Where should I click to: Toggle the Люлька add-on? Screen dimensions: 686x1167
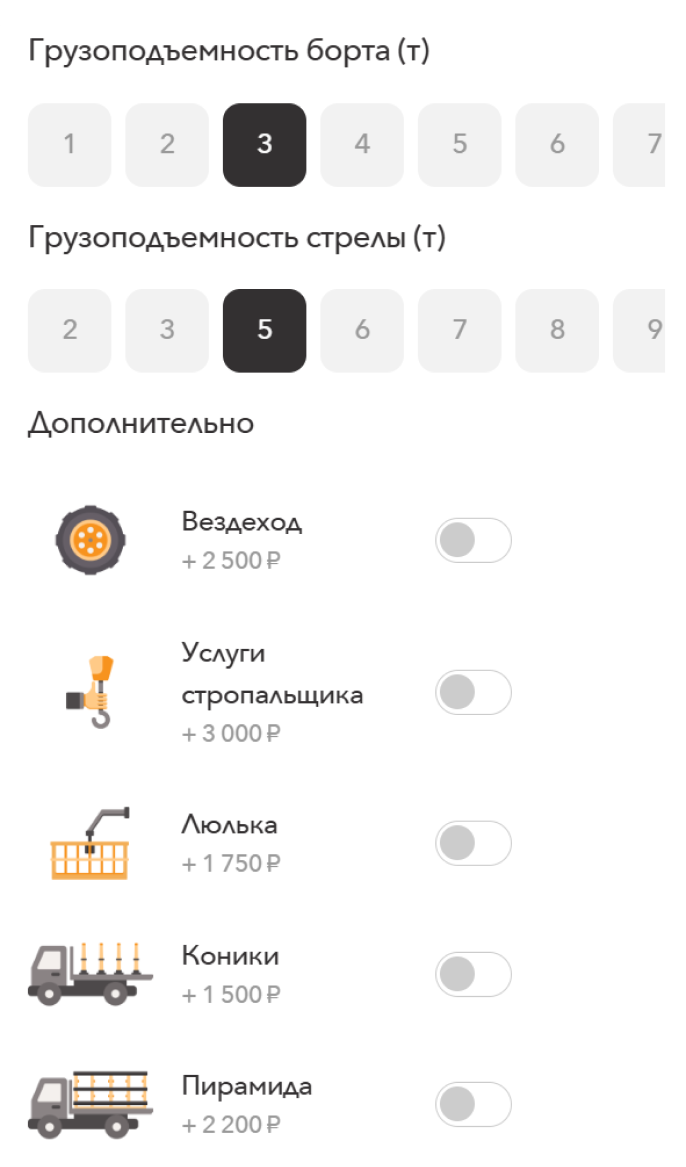point(473,844)
